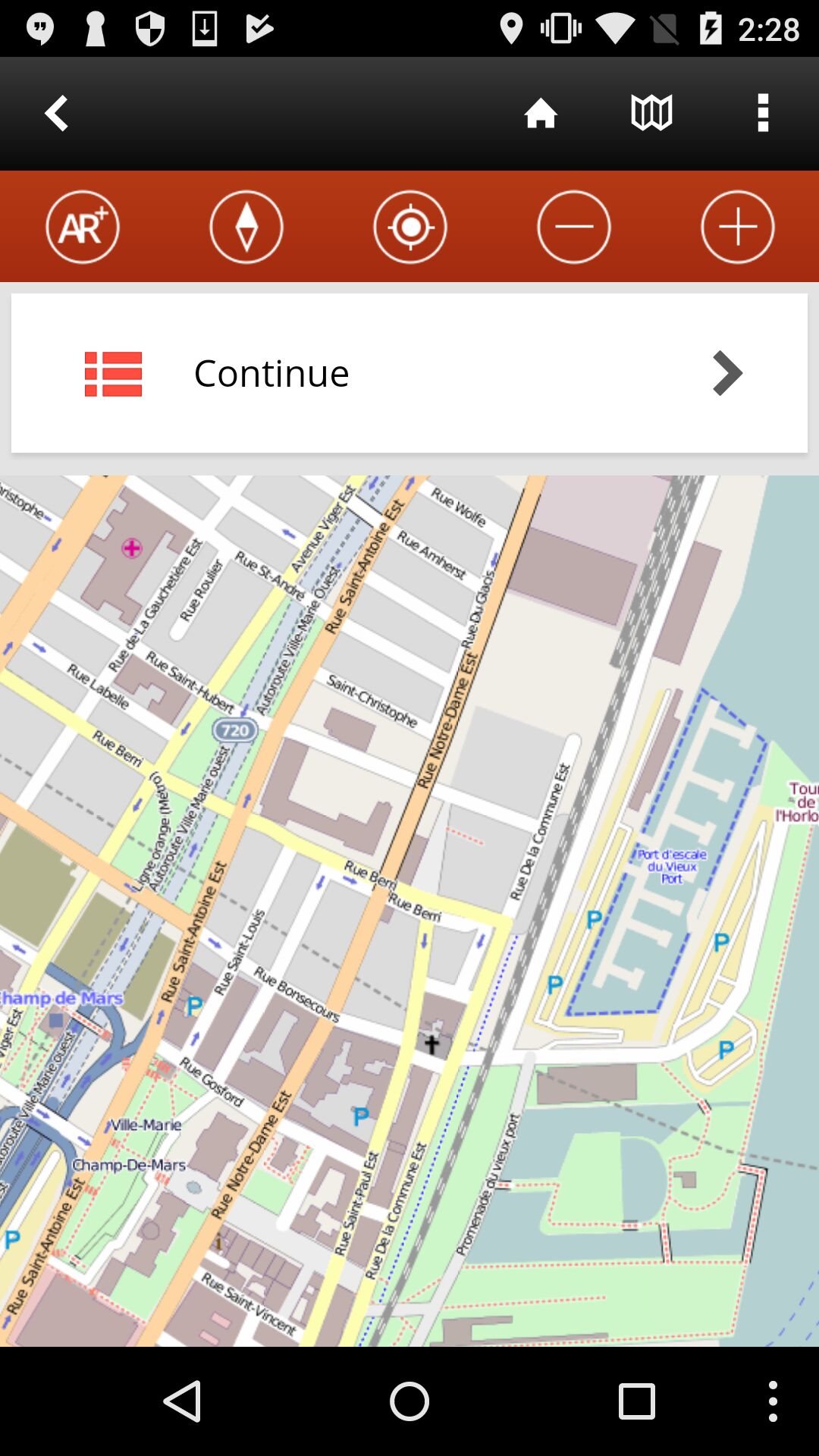Tap the compass orientation button

[246, 227]
